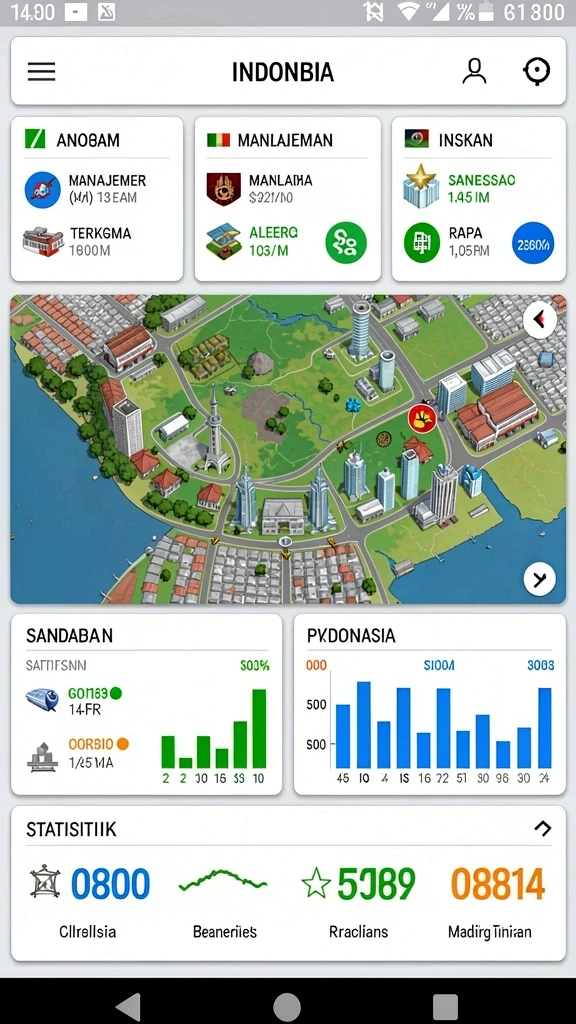Go back with system back button
The image size is (576, 1024).
pyautogui.click(x=128, y=1006)
